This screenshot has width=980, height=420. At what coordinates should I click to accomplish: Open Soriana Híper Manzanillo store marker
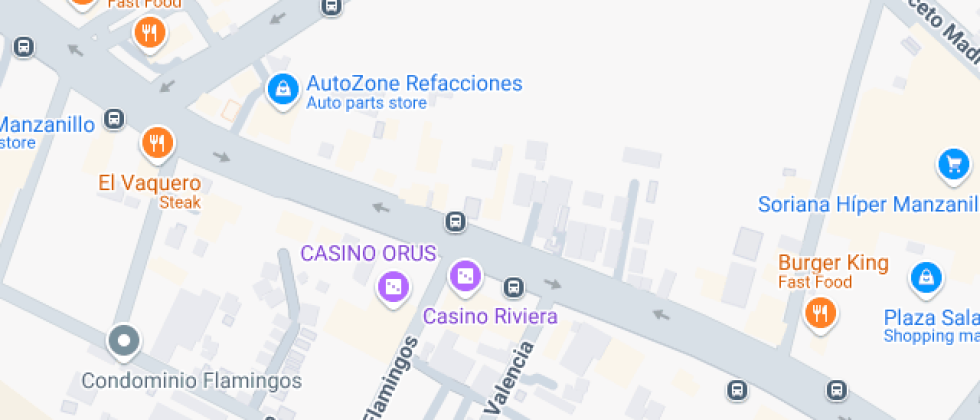pyautogui.click(x=954, y=164)
